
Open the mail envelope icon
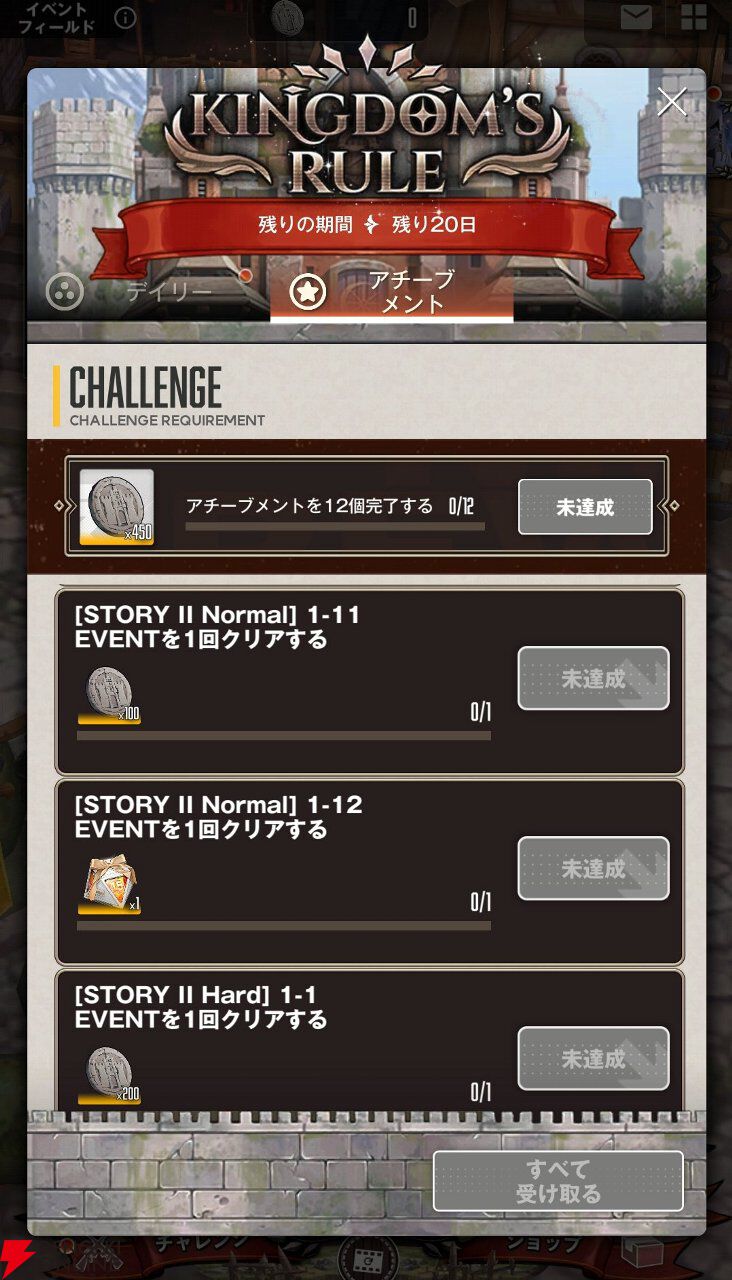(x=636, y=17)
